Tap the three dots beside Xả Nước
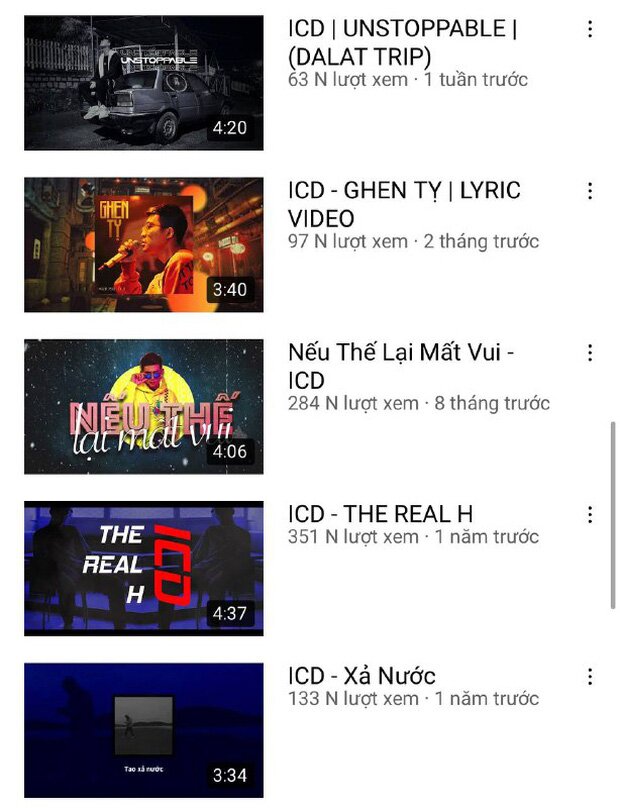Screen dimensions: 620x808 (x=590, y=677)
